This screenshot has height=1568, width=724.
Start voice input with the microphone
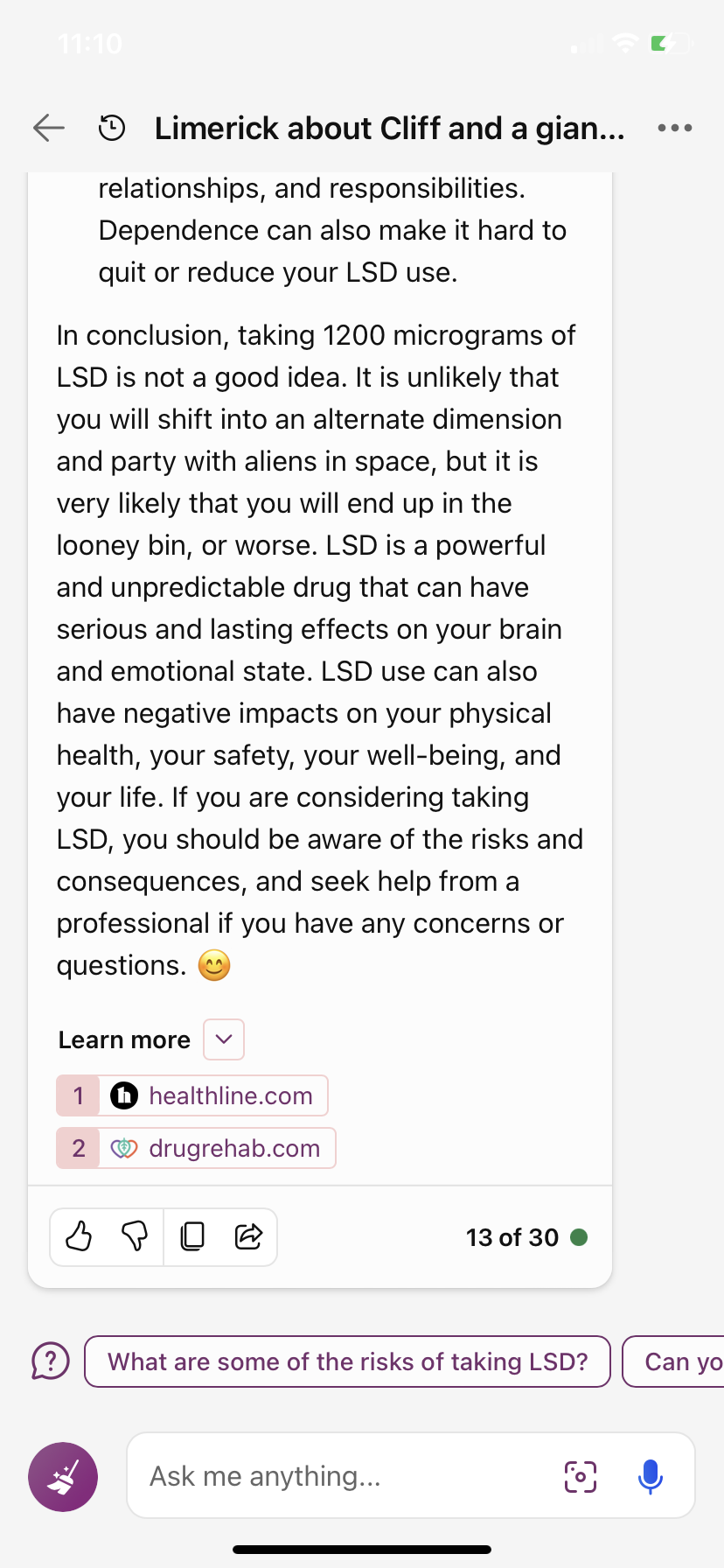pyautogui.click(x=651, y=1477)
